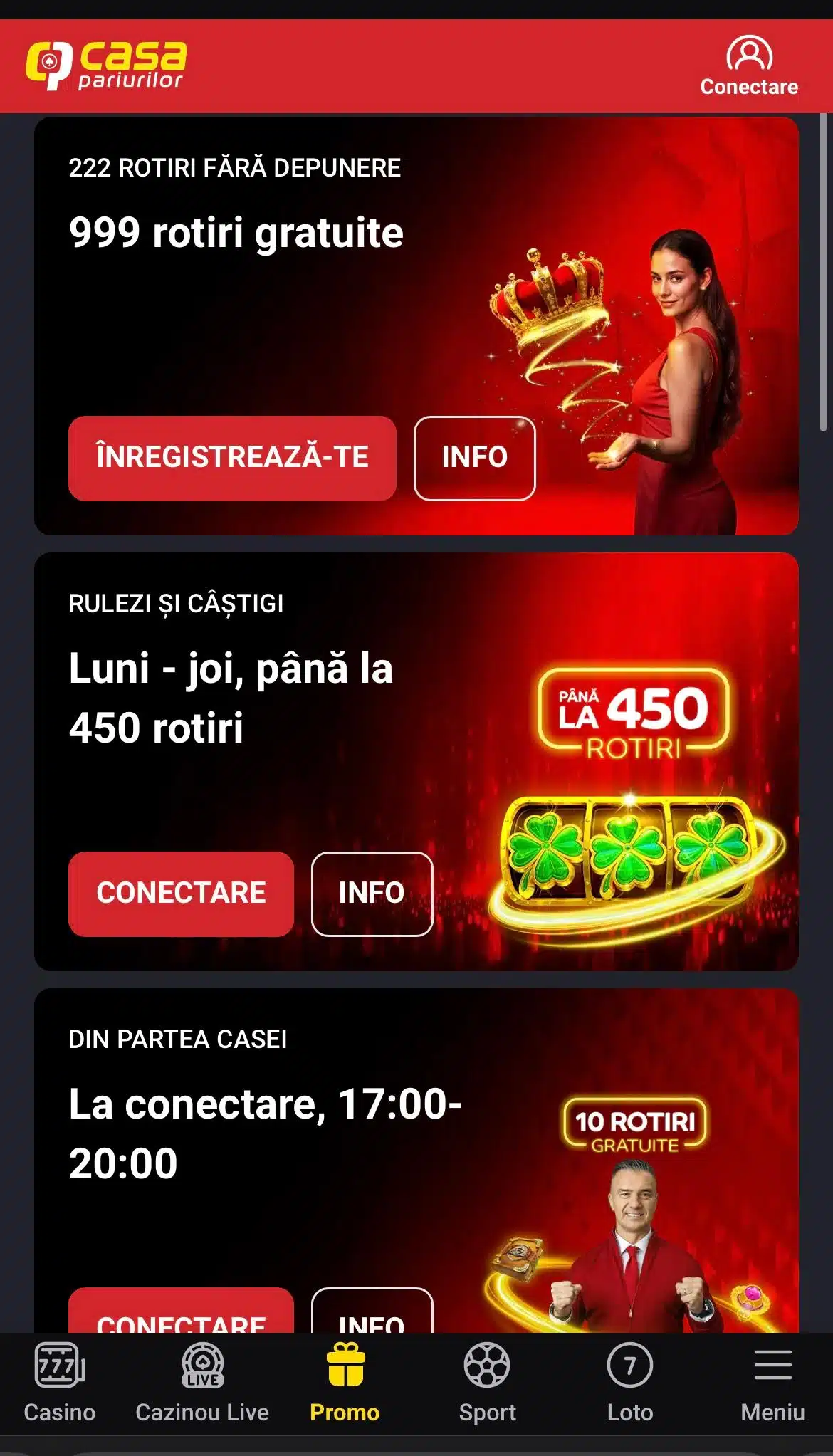The height and width of the screenshot is (1456, 833).
Task: Open INFO for 999 rotiri gratuite promo
Action: click(474, 458)
